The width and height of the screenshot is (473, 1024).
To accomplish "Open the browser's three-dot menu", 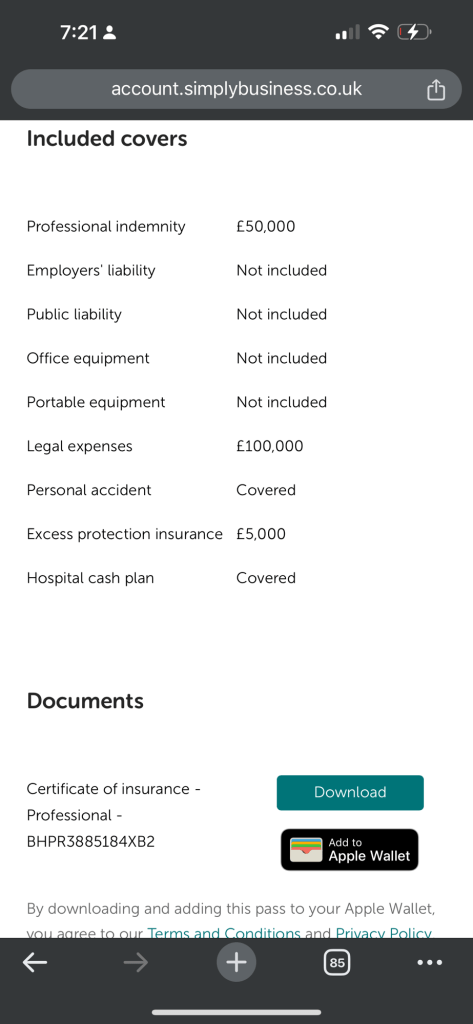I will point(430,962).
